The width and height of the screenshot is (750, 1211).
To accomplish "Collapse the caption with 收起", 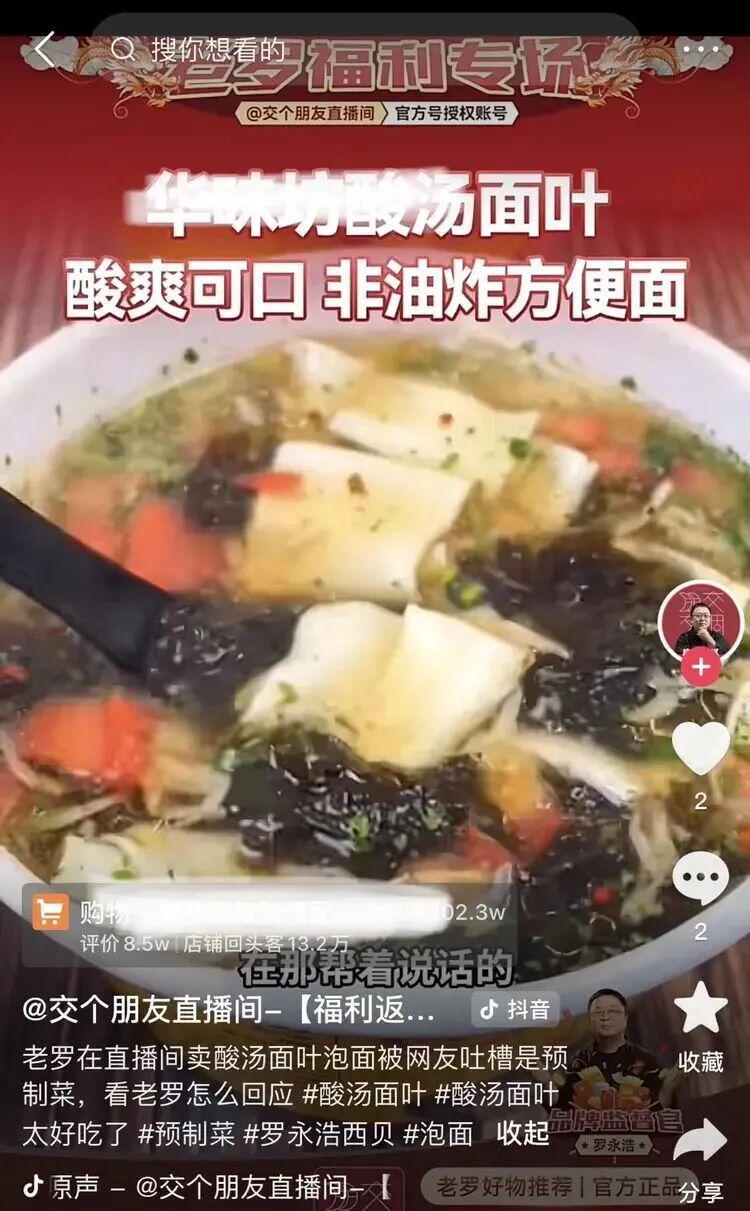I will coord(522,1132).
